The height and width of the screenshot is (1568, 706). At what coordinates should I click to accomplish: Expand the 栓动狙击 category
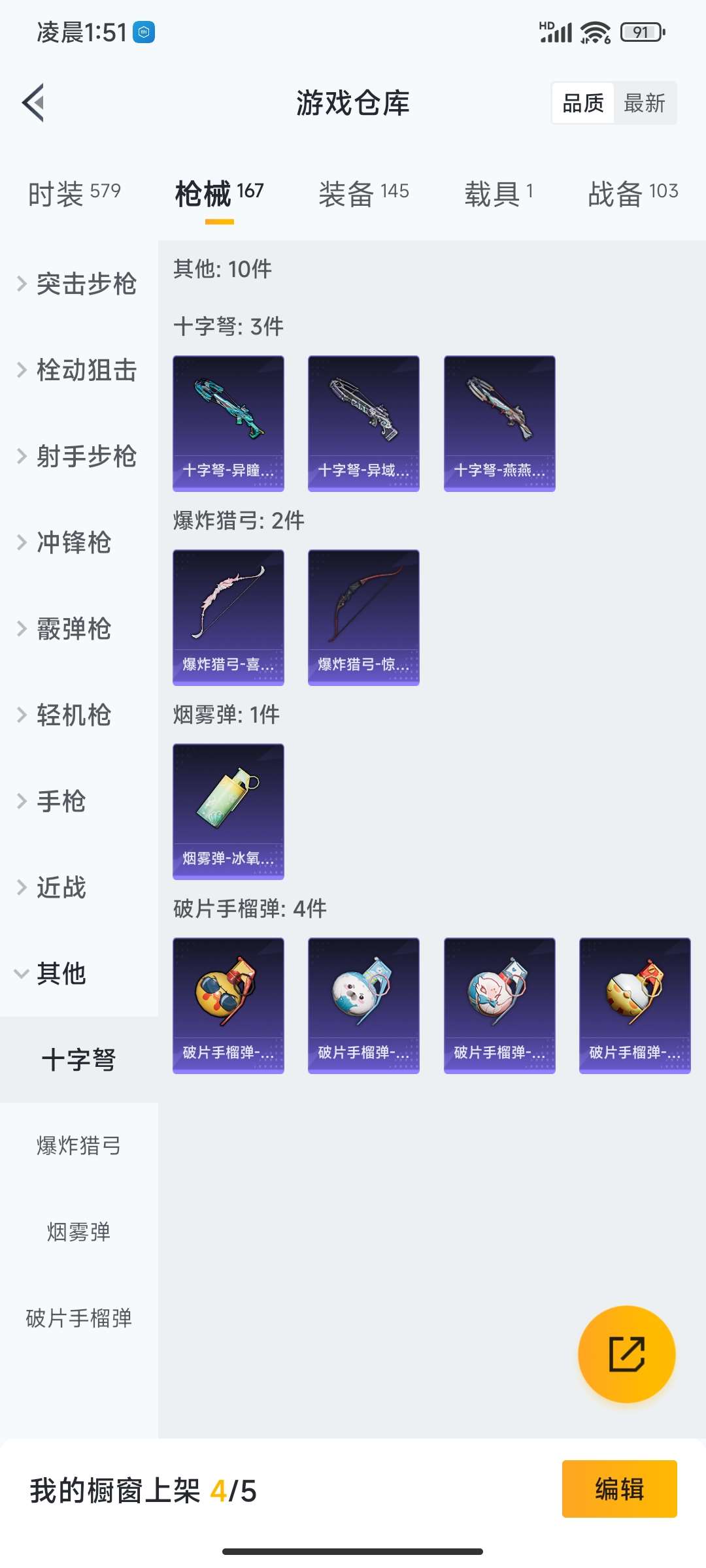78,370
